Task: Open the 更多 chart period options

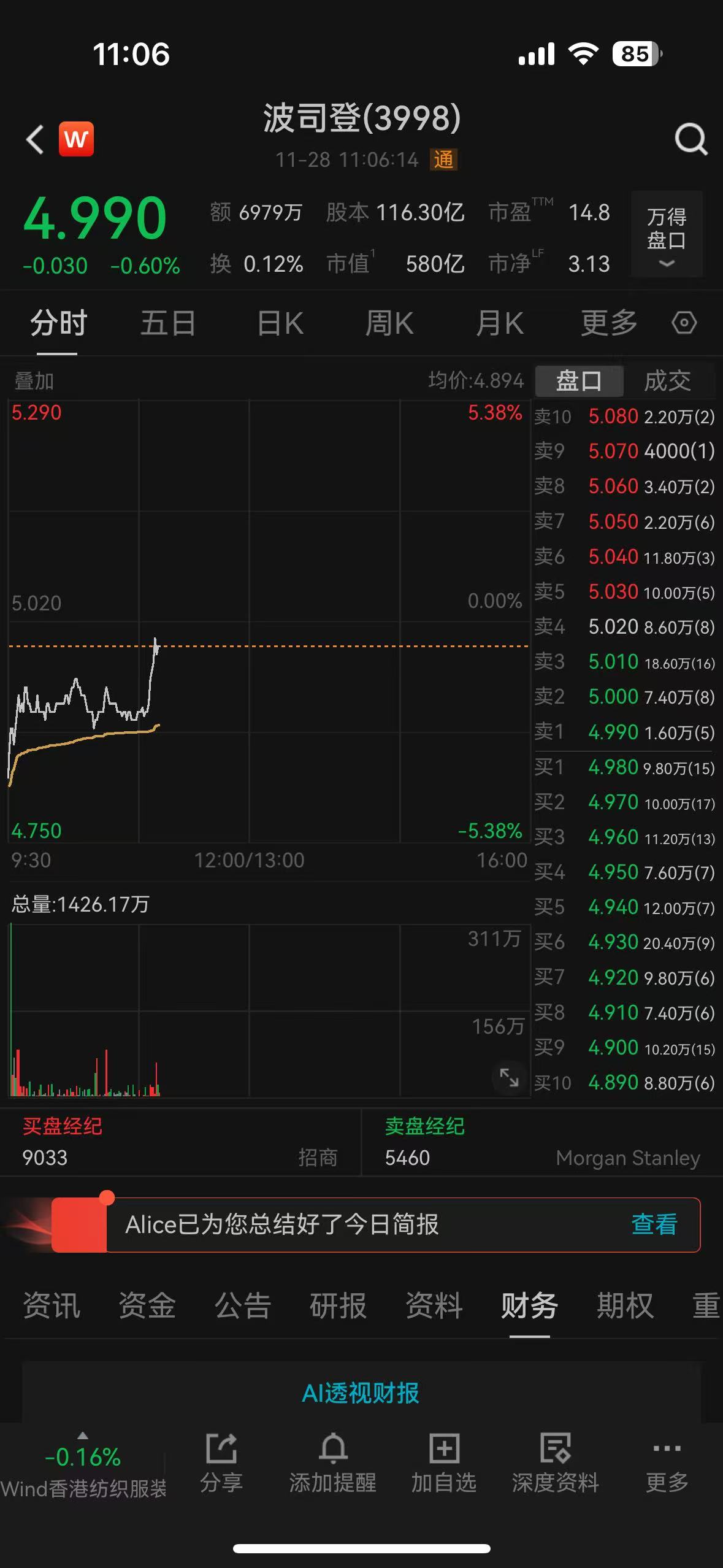Action: pyautogui.click(x=609, y=323)
